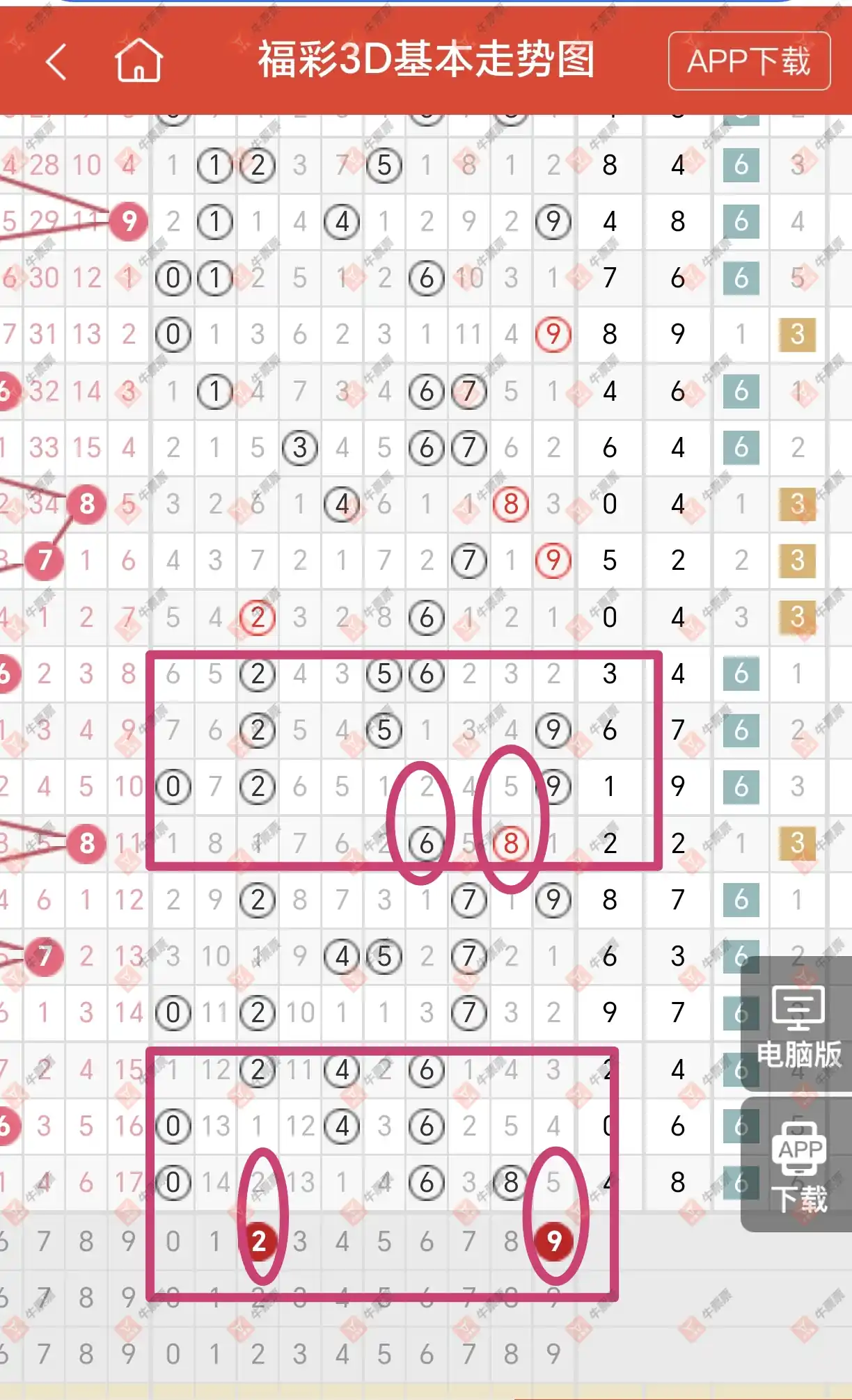This screenshot has width=852, height=1400.
Task: Open the home page icon
Action: click(x=139, y=61)
